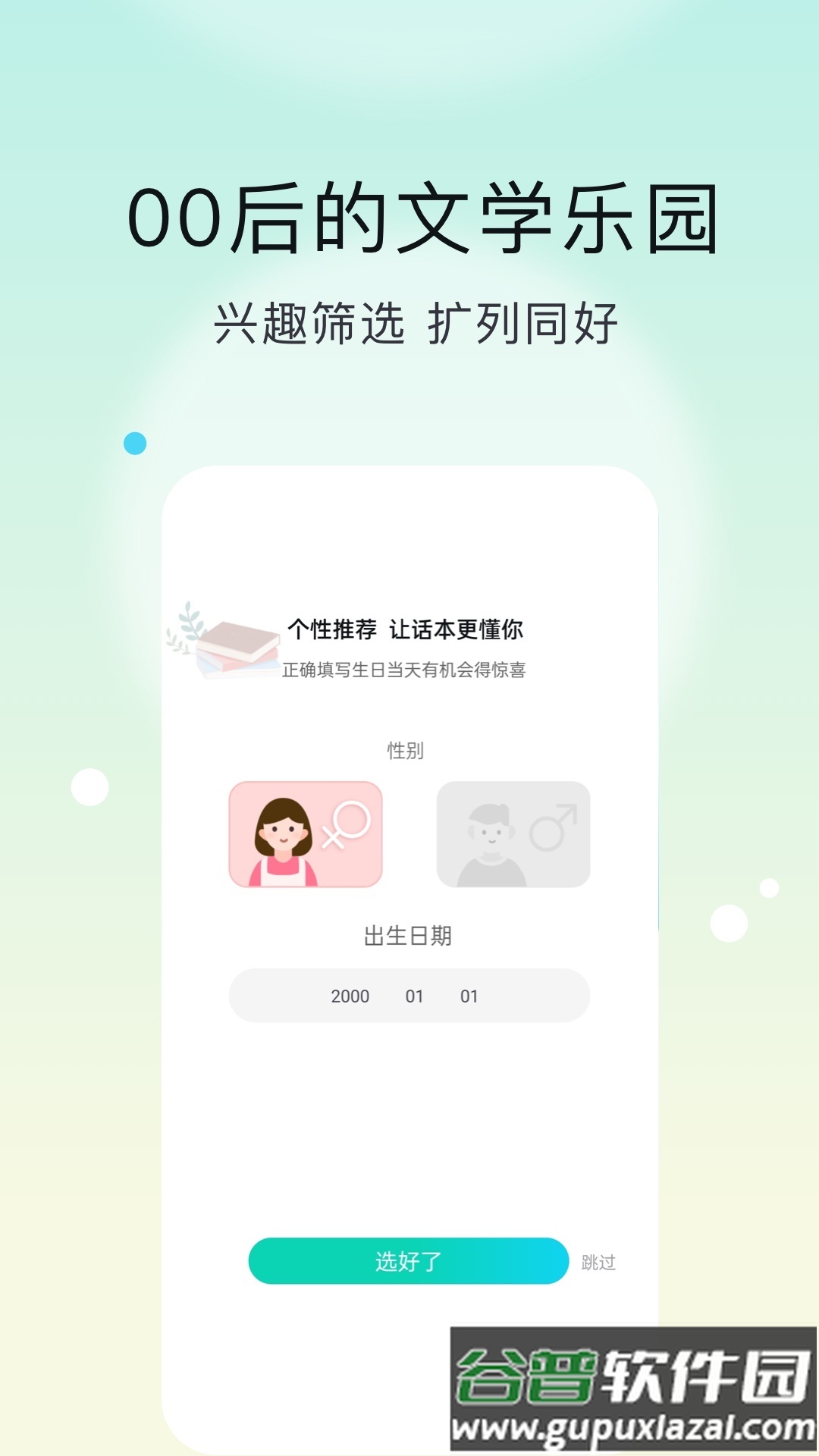Open the day picker showing 01
Viewport: 819px width, 1456px height.
tap(470, 996)
